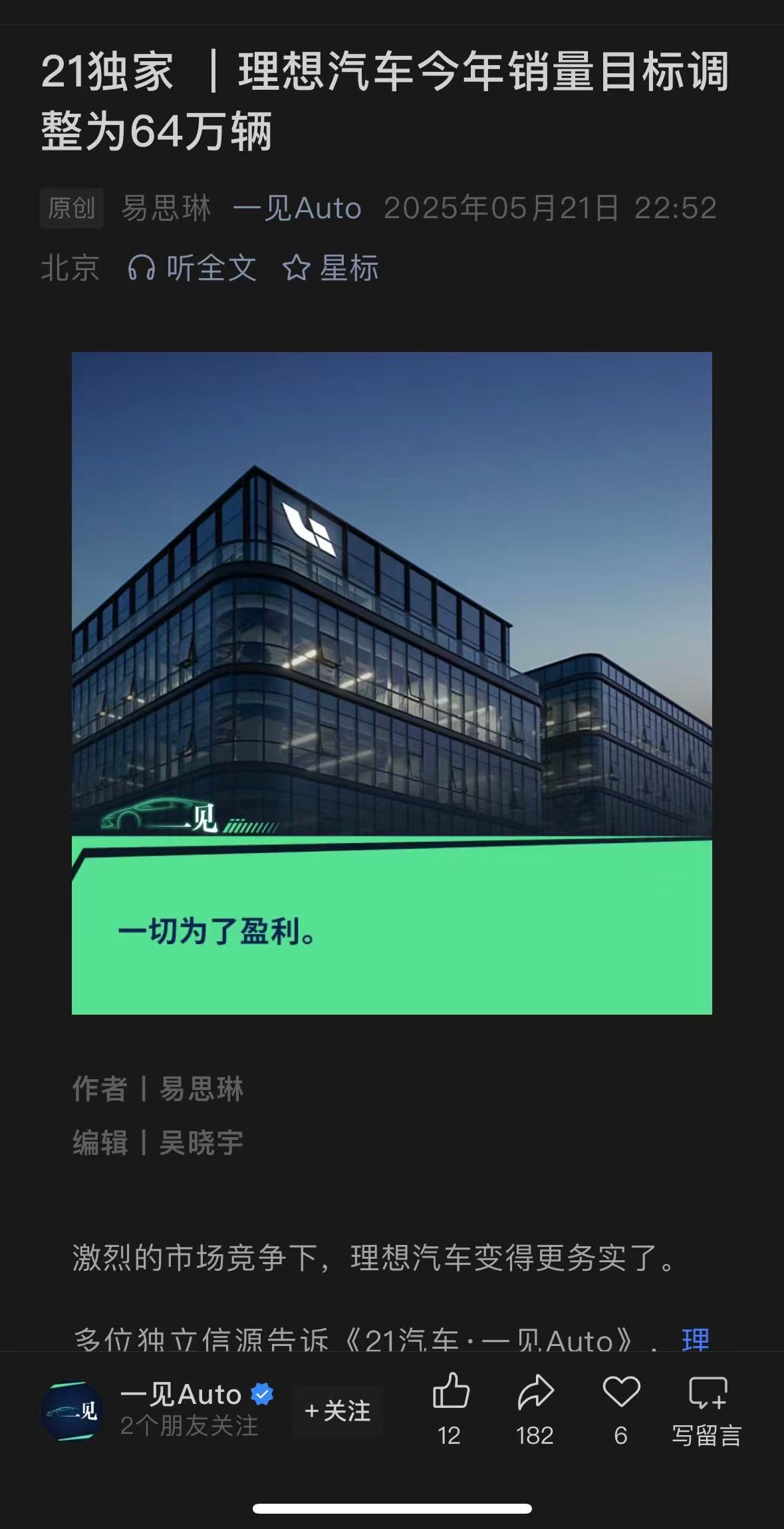Open the article cover image

click(x=392, y=683)
